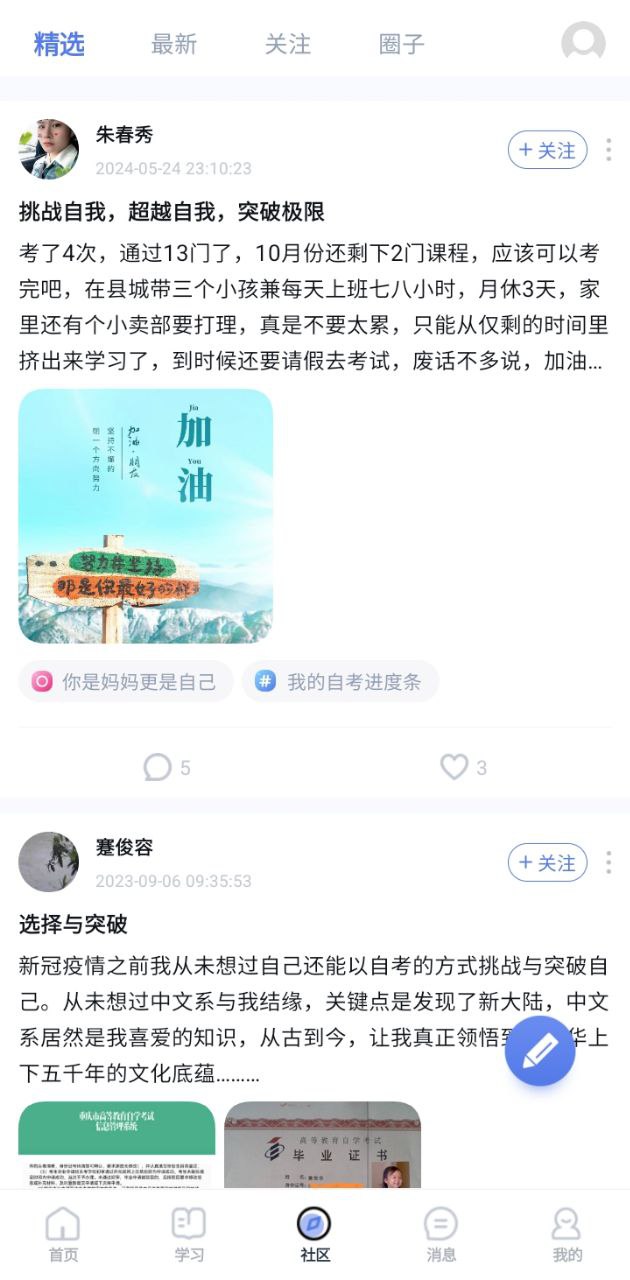Viewport: 630px width, 1280px height.
Task: Open the overflow menu on 朱春秀's post
Action: coord(608,150)
